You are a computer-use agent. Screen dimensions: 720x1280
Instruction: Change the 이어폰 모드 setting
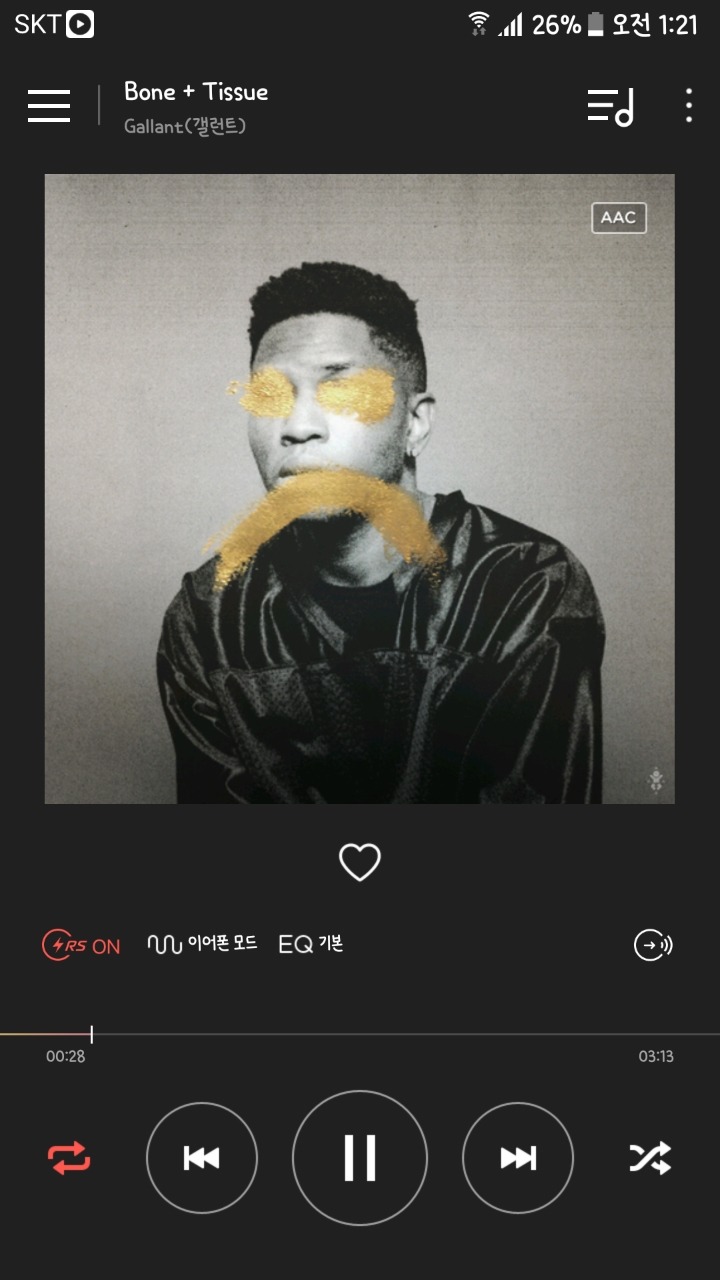pos(202,944)
